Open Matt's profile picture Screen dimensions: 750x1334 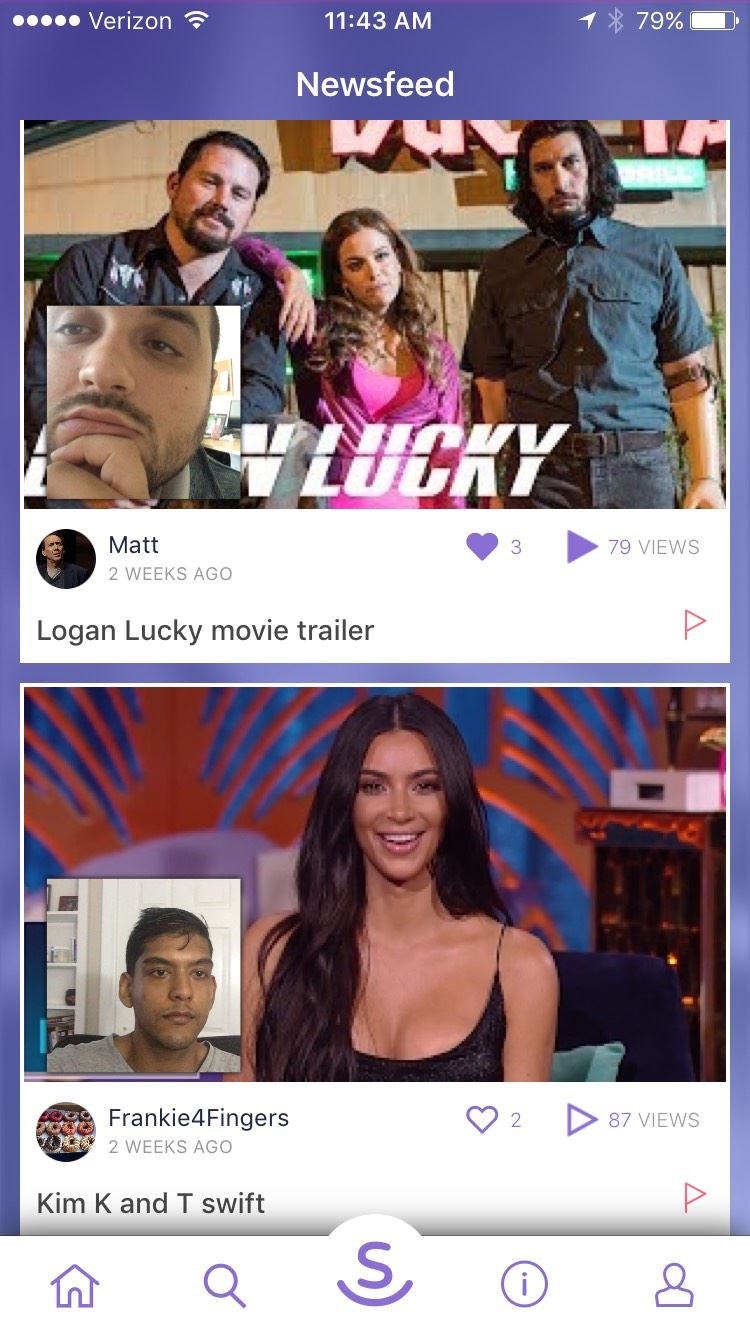click(66, 559)
